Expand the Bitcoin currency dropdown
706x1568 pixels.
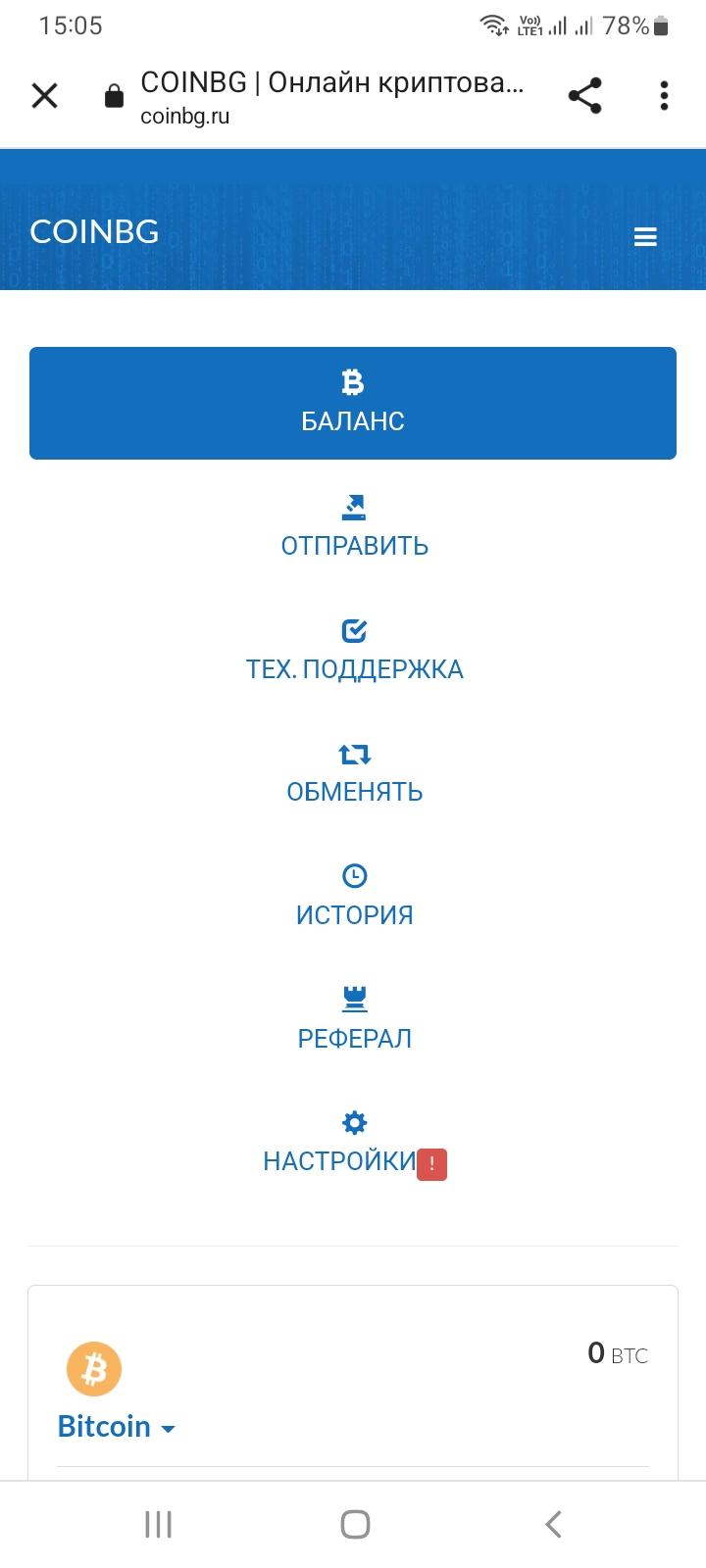[117, 1426]
